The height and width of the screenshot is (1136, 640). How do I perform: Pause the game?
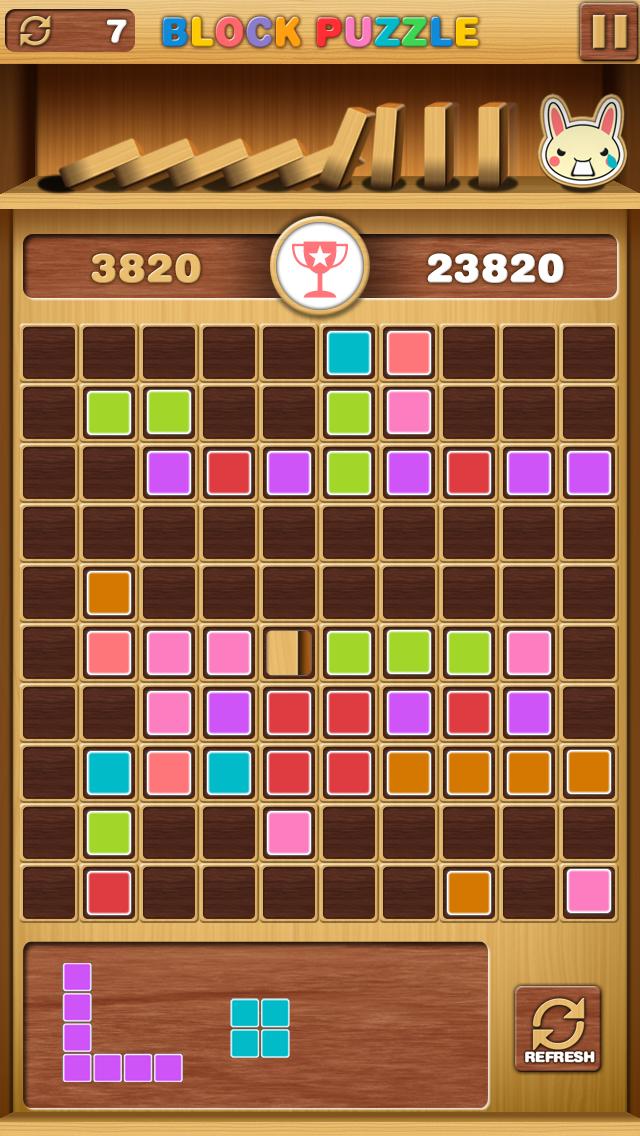[607, 31]
